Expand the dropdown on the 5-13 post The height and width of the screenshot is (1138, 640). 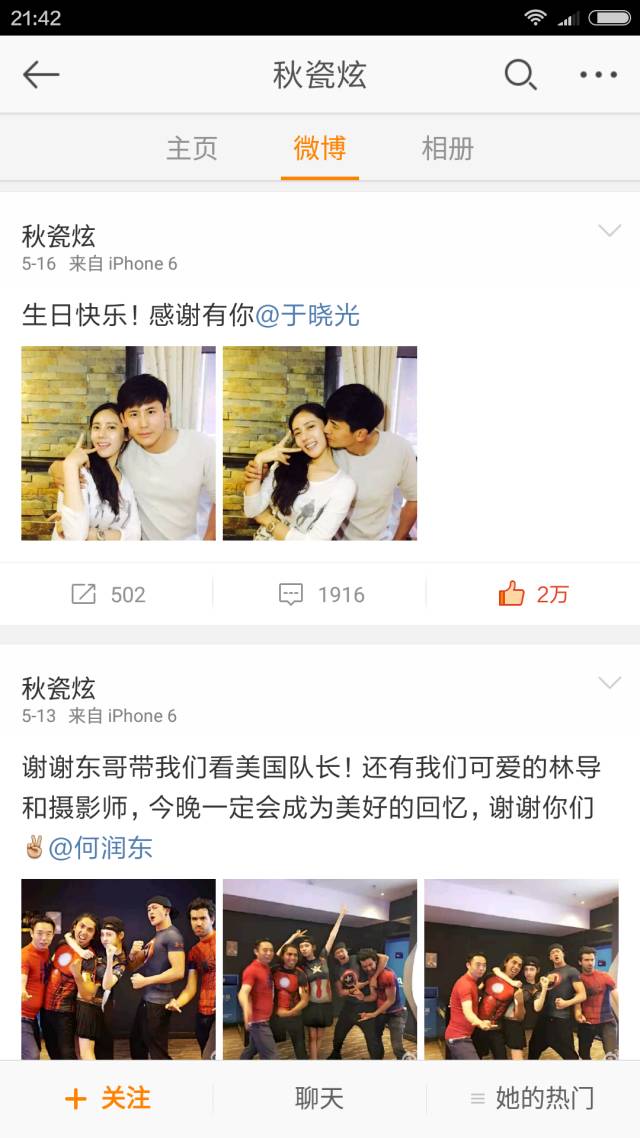(610, 683)
